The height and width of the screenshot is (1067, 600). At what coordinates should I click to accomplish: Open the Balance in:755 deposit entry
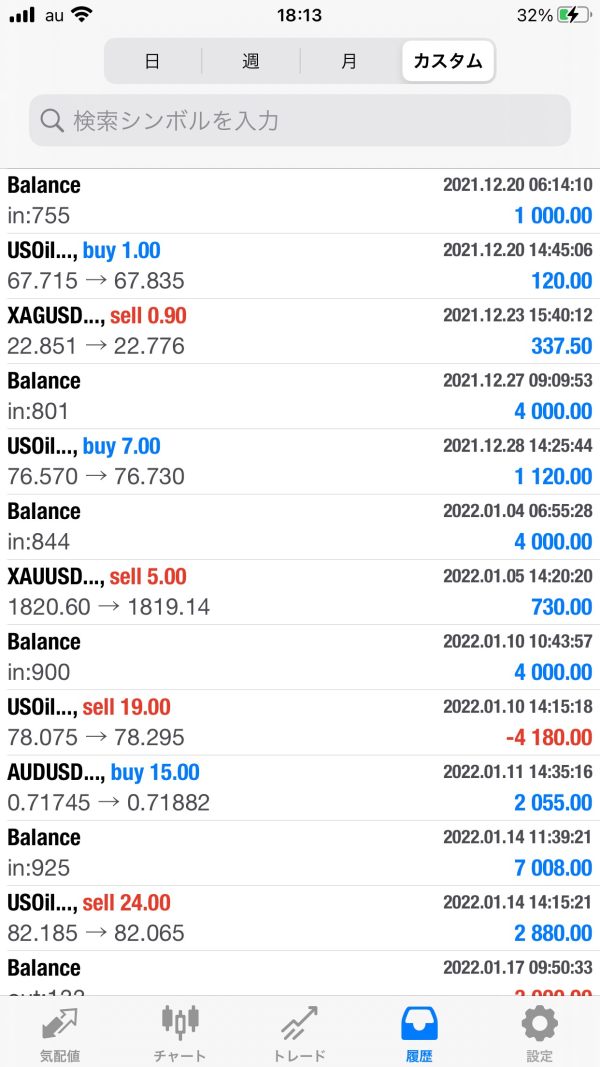coord(300,200)
